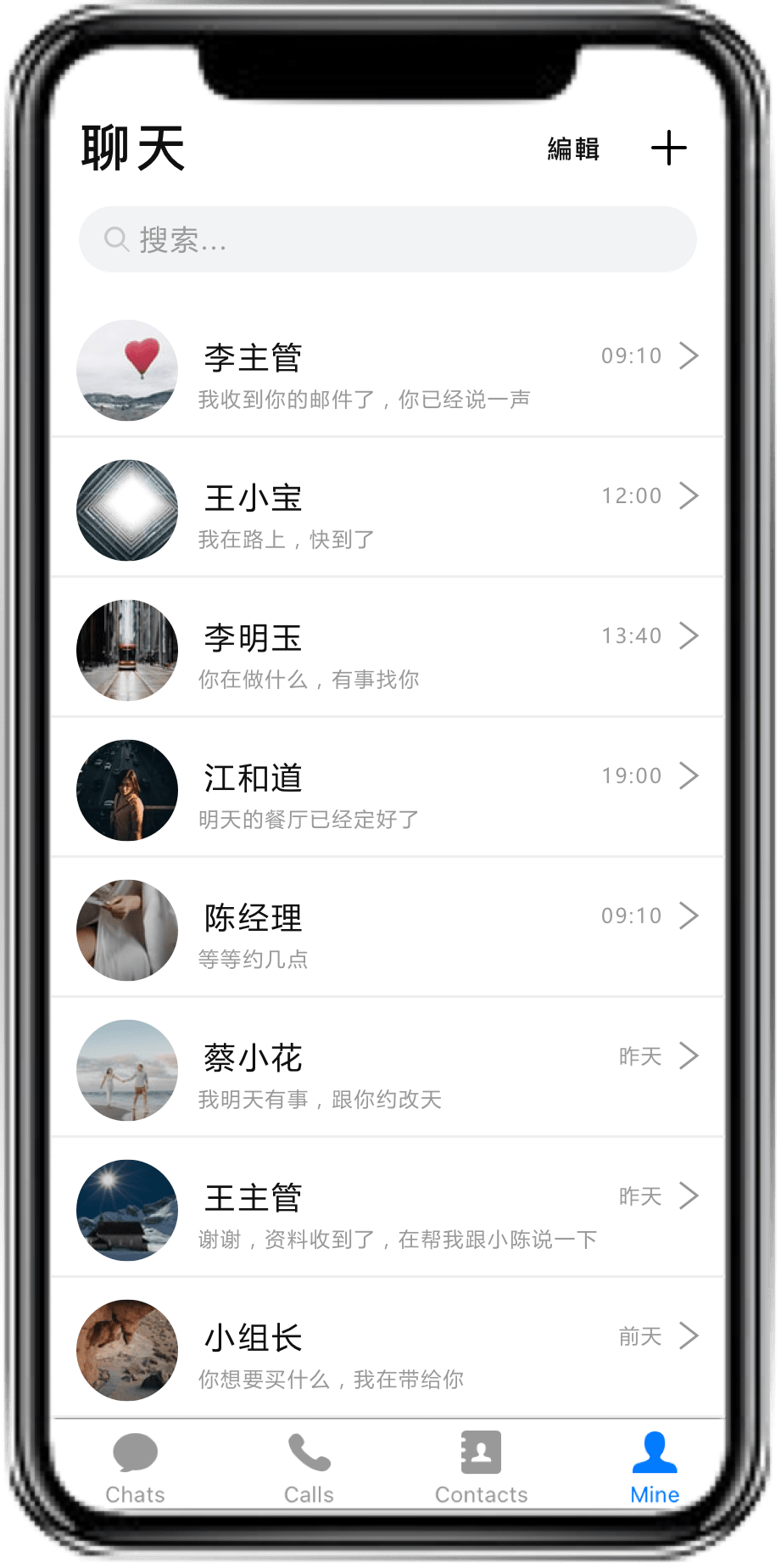Tap the 編輯 edit button
This screenshot has height=1568, width=781.
(573, 149)
